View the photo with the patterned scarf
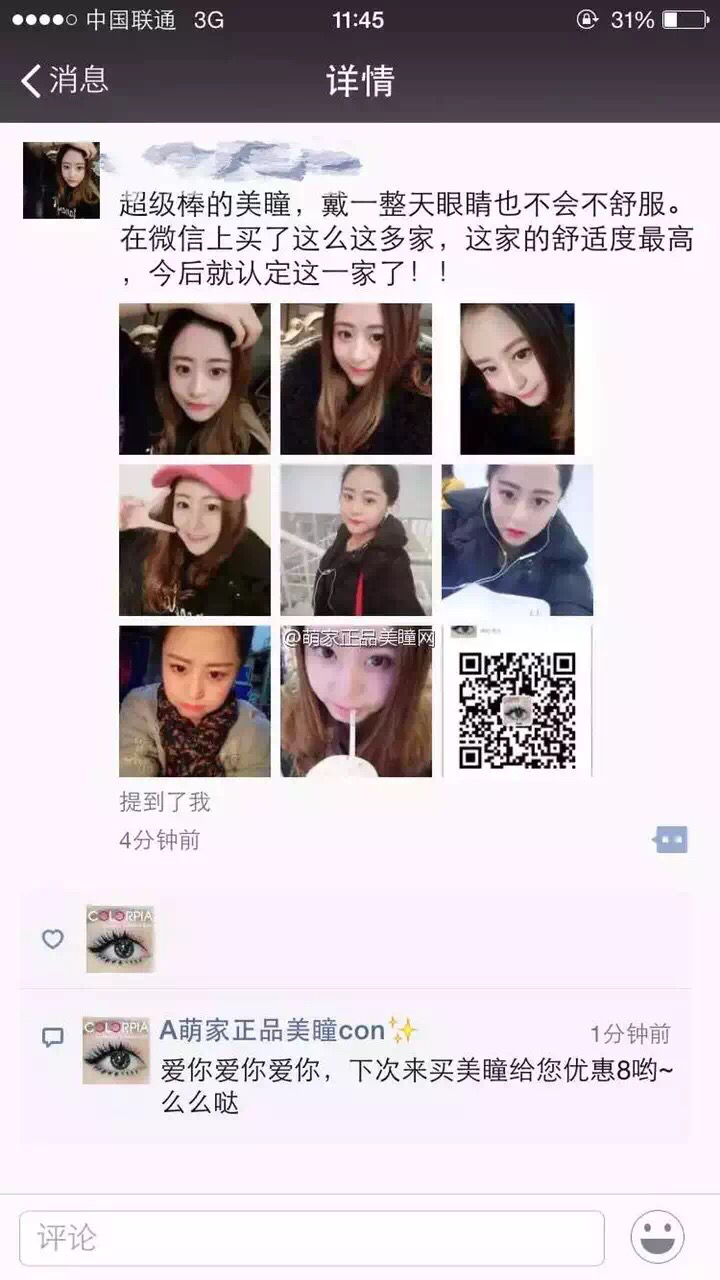Viewport: 720px width, 1280px height. coord(194,702)
